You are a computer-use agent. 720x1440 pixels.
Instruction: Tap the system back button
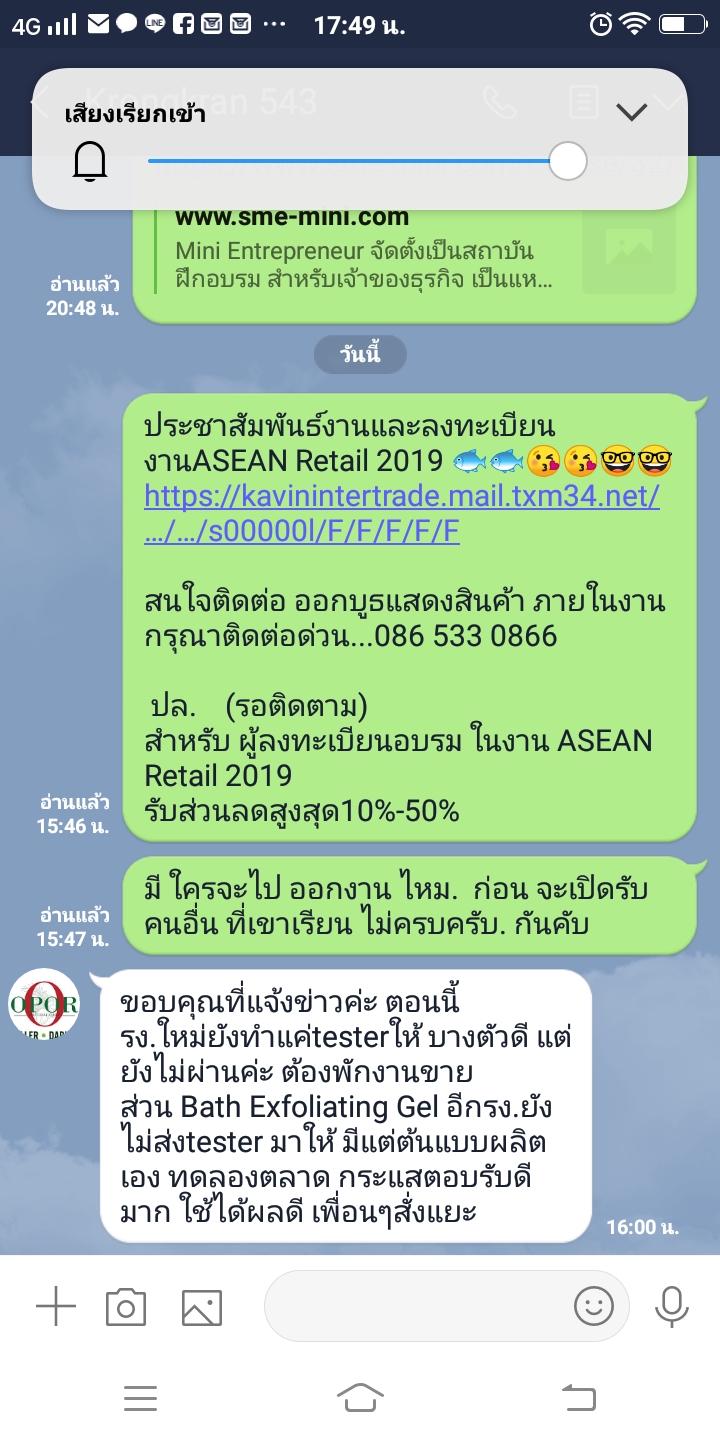pyautogui.click(x=578, y=1398)
